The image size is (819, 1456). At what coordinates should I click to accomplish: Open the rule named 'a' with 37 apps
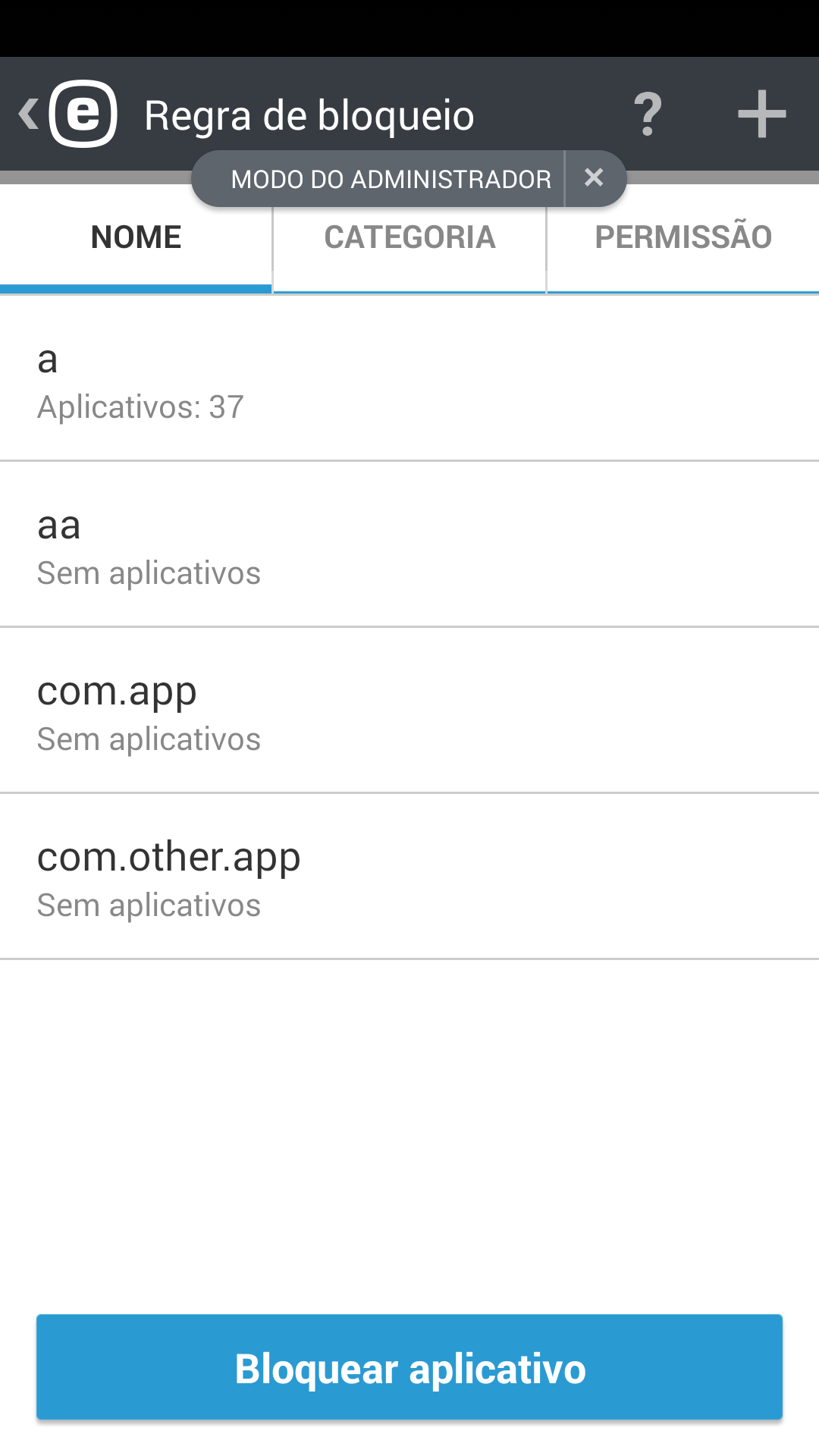(409, 379)
